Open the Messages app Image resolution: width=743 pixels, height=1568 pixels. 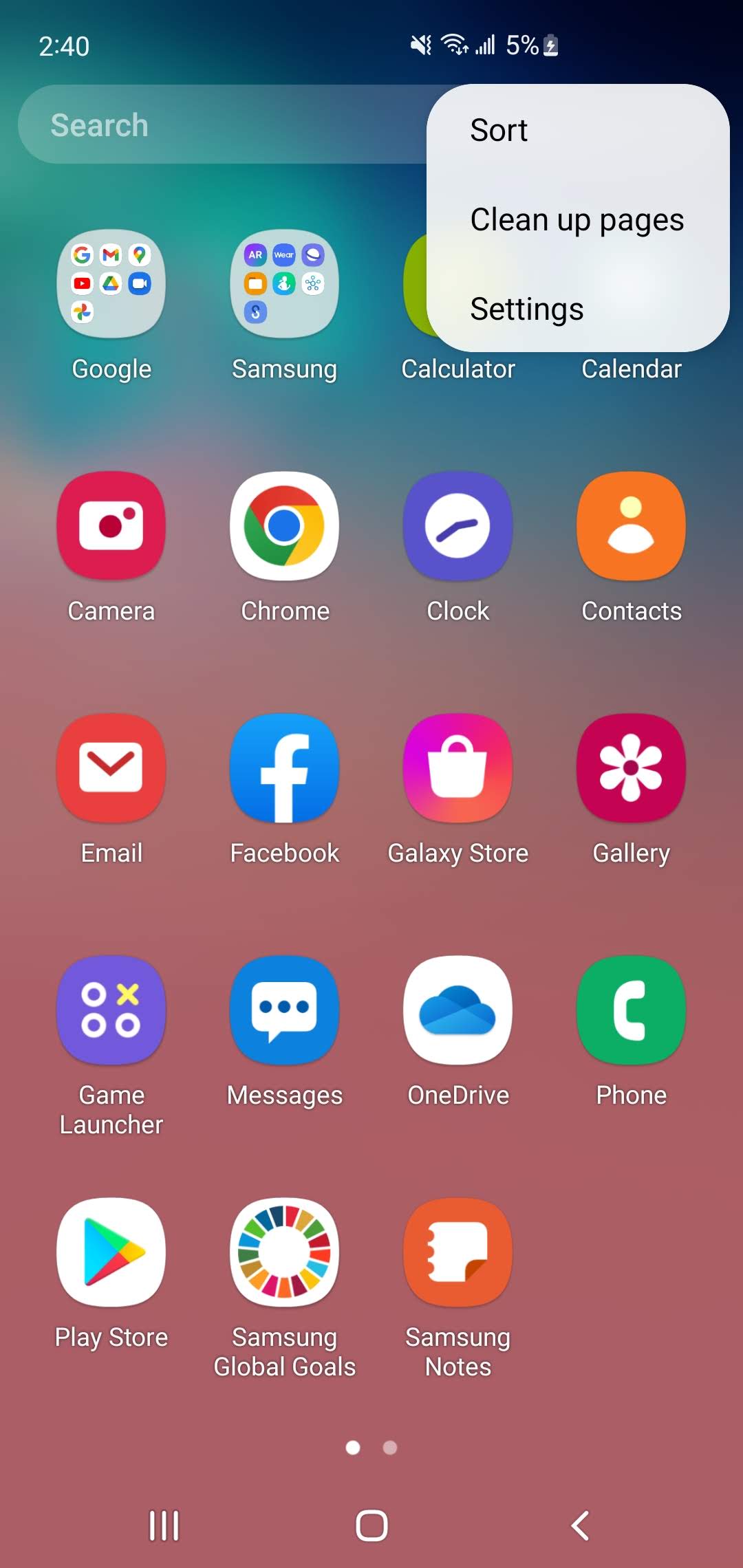tap(285, 1010)
